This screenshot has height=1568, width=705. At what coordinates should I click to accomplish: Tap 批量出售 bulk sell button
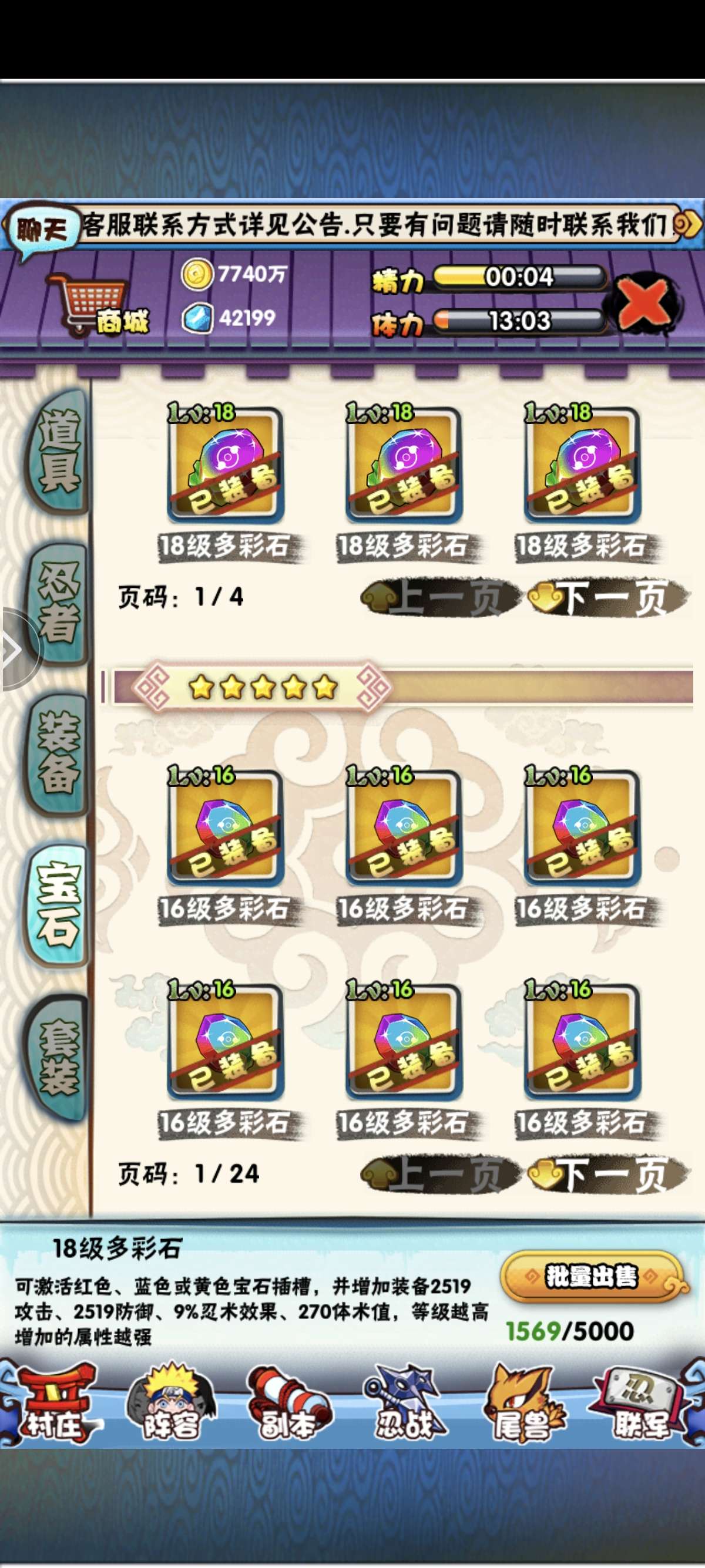pyautogui.click(x=590, y=1277)
